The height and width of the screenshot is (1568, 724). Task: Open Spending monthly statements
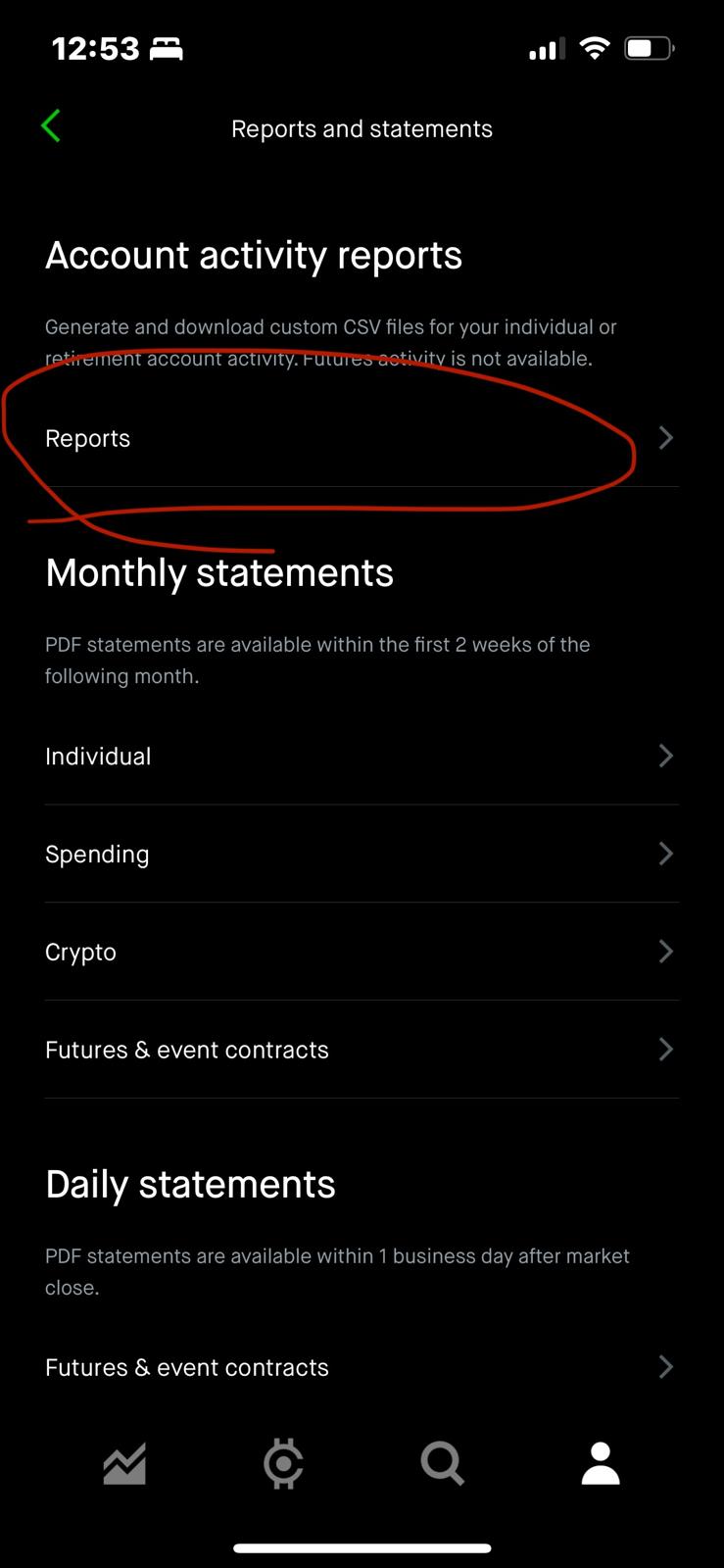point(361,854)
